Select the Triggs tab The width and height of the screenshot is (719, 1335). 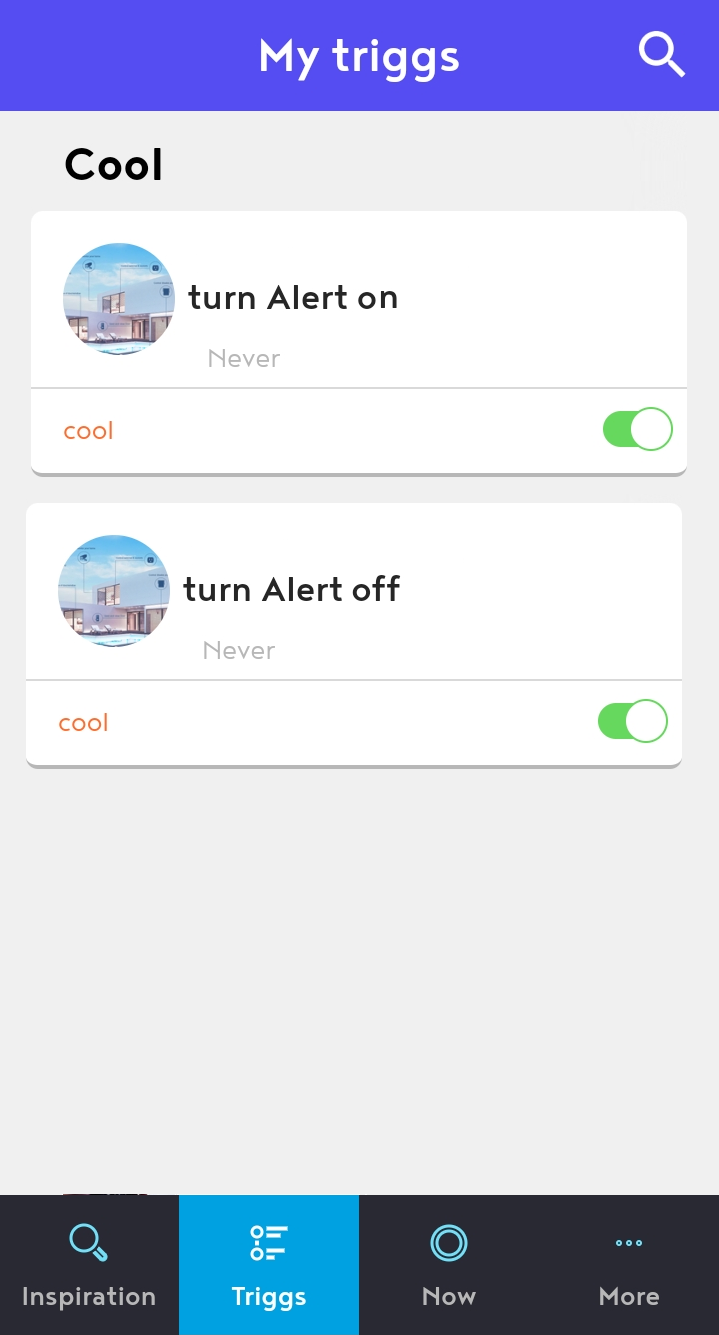click(269, 1265)
